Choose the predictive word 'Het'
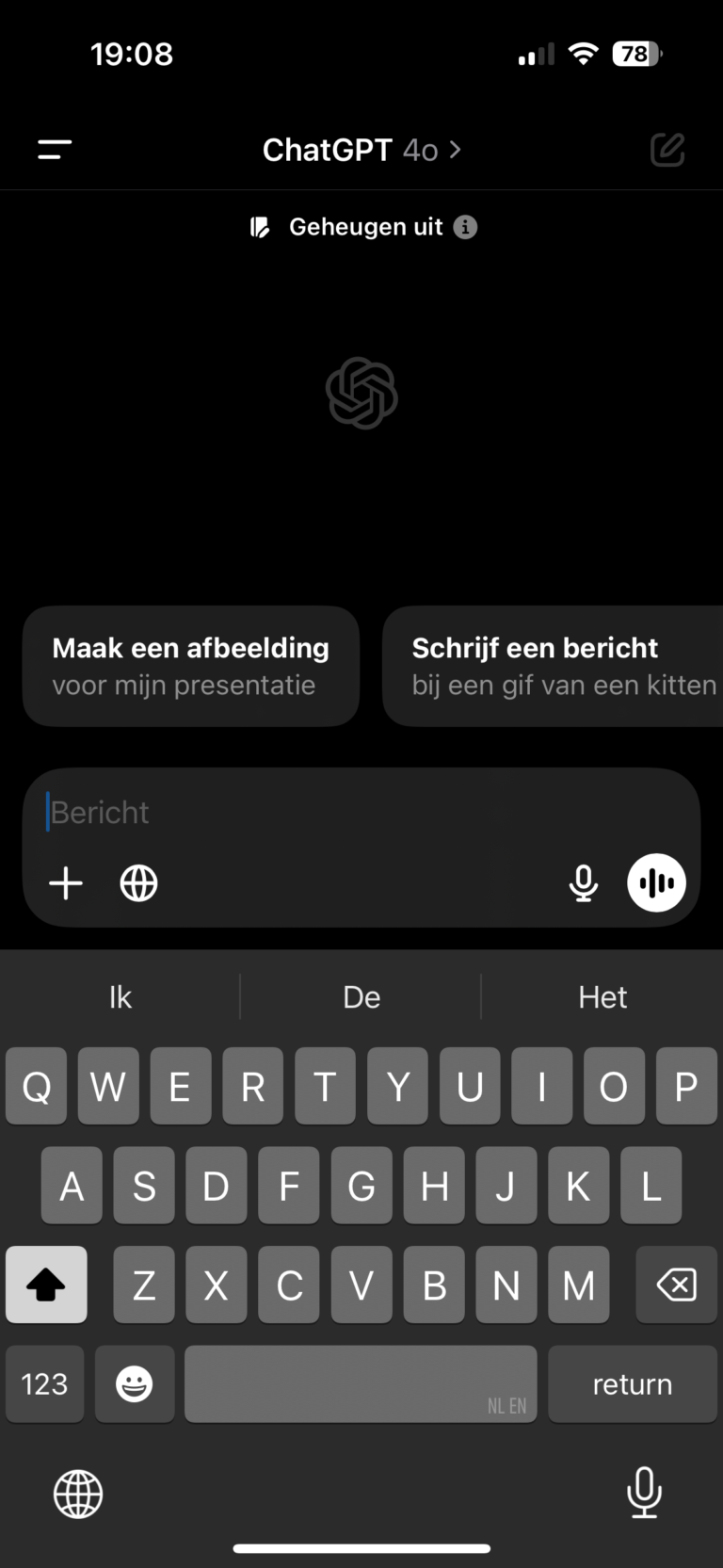723x1568 pixels. click(x=602, y=996)
